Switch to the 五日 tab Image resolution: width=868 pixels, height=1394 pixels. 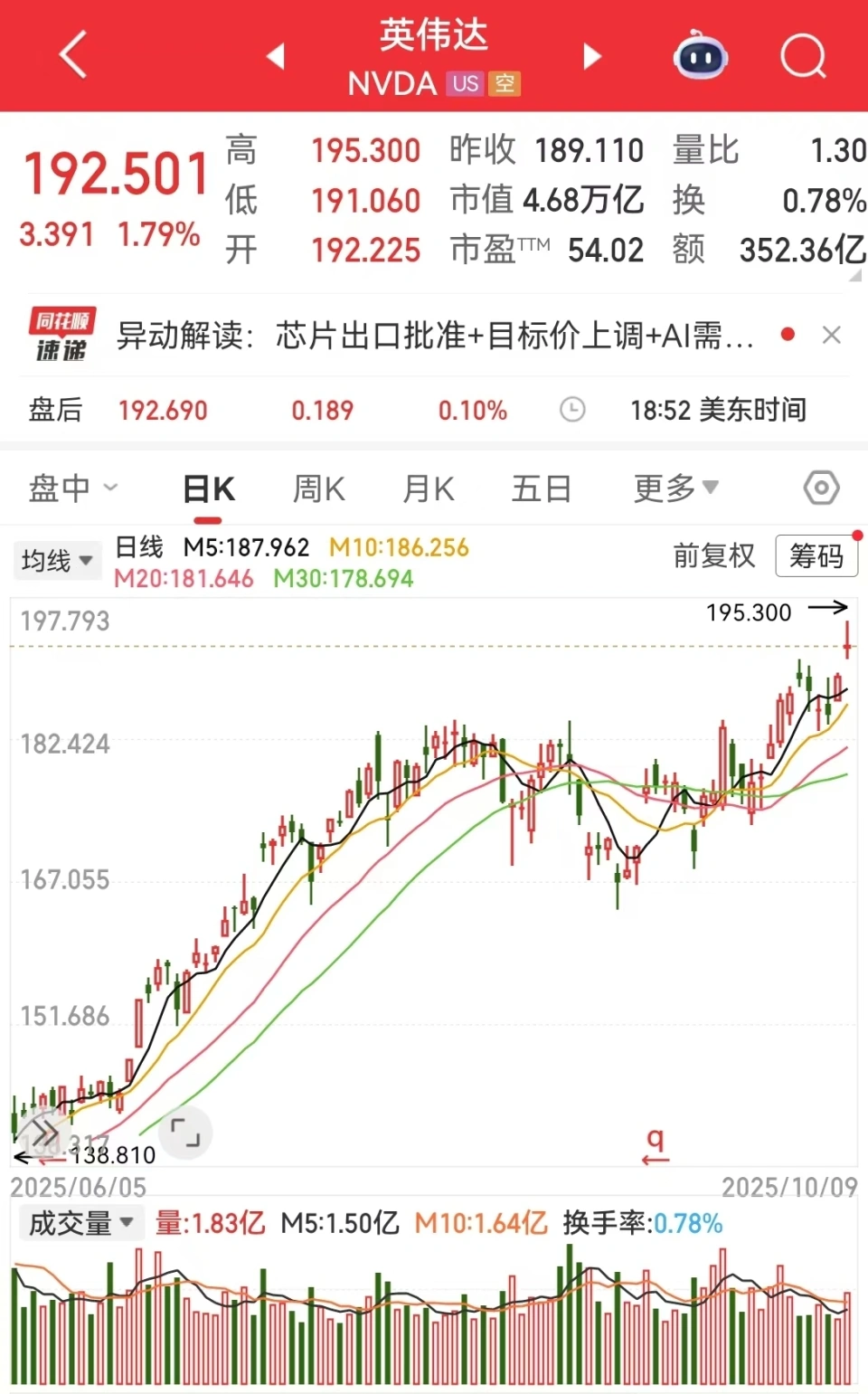(x=541, y=489)
